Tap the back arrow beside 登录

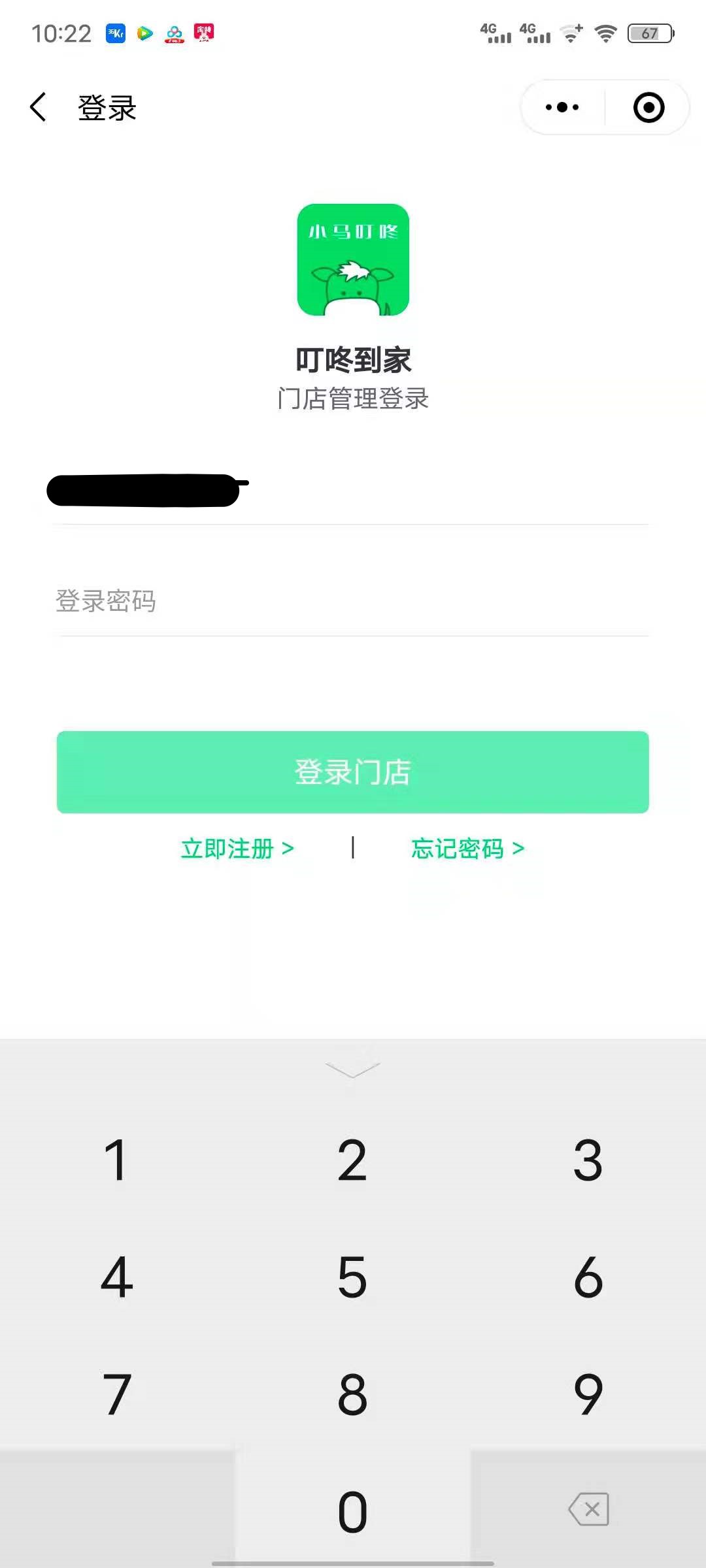(39, 107)
